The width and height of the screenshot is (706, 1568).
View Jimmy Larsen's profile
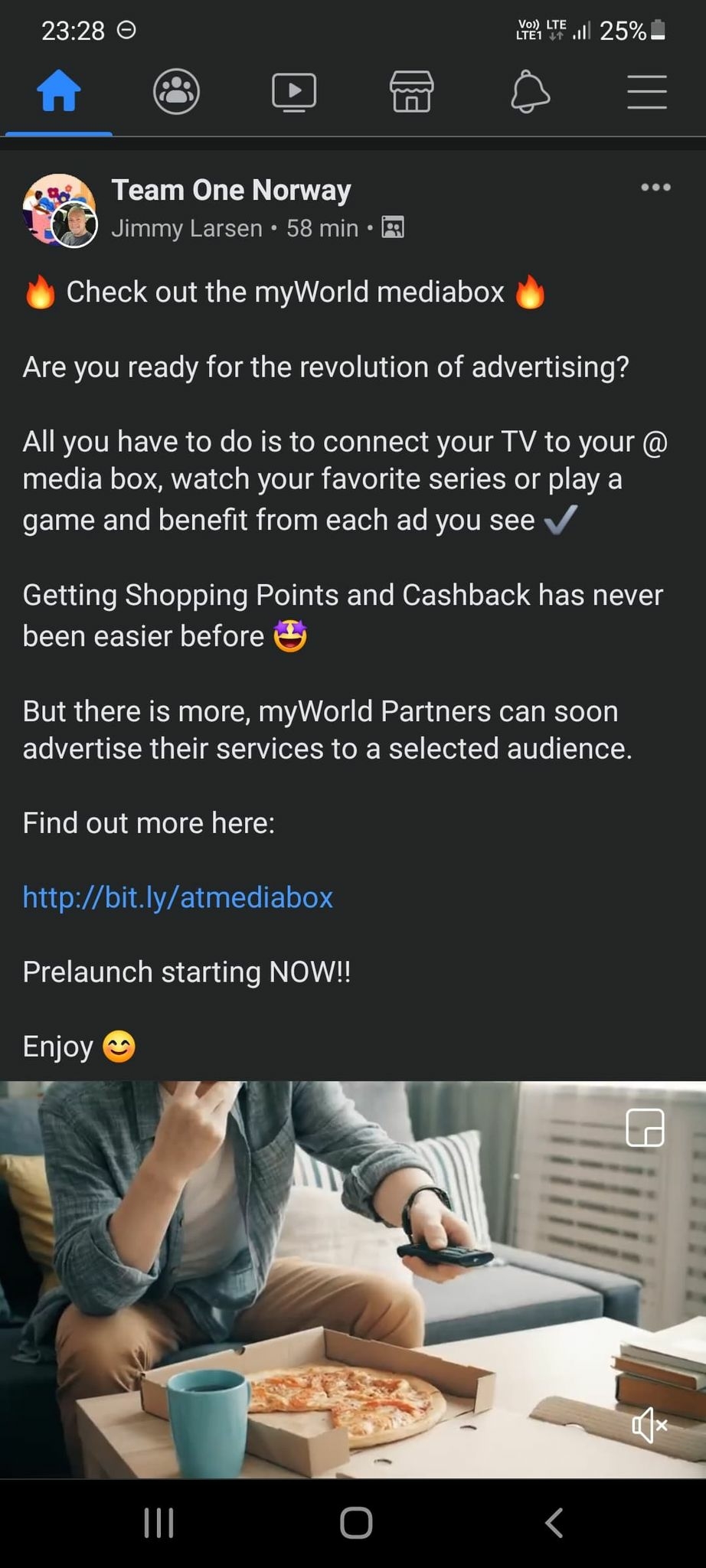click(x=187, y=228)
